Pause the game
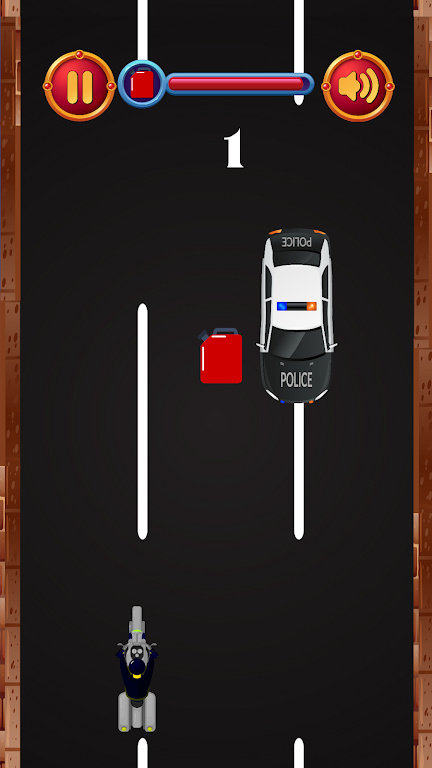The height and width of the screenshot is (768, 432). (79, 86)
